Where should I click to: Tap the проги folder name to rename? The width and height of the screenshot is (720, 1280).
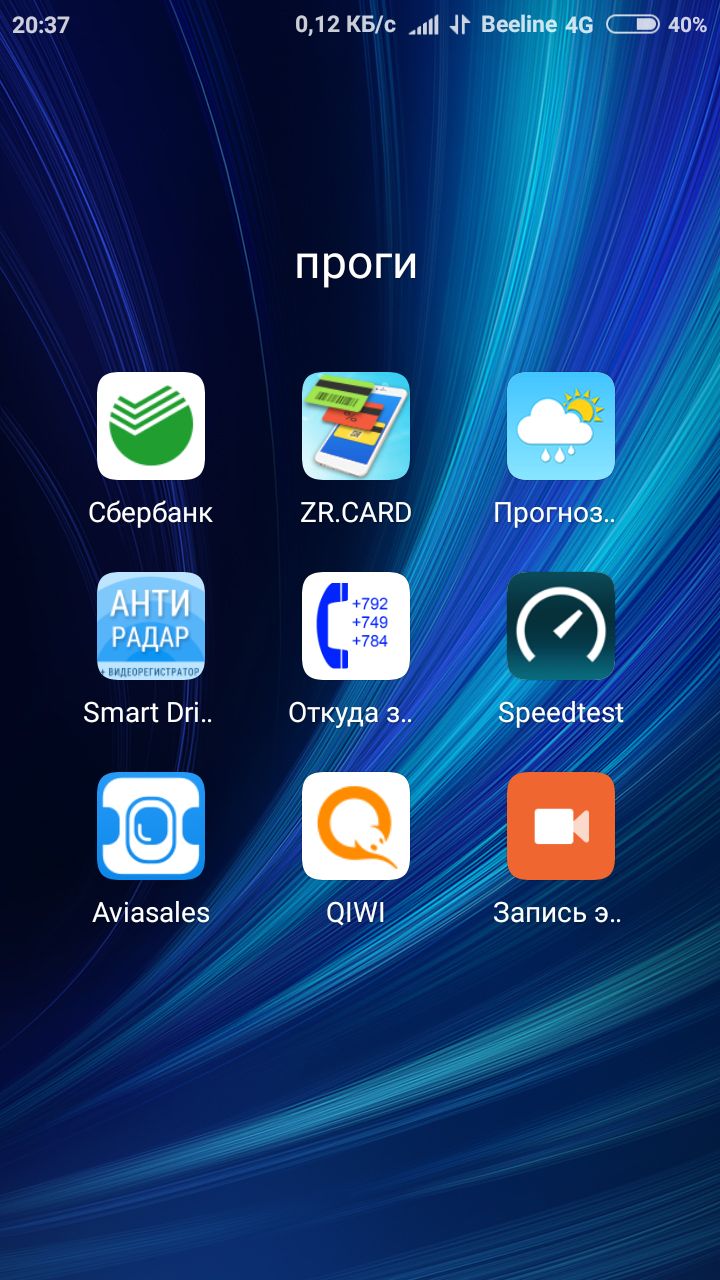click(x=356, y=263)
